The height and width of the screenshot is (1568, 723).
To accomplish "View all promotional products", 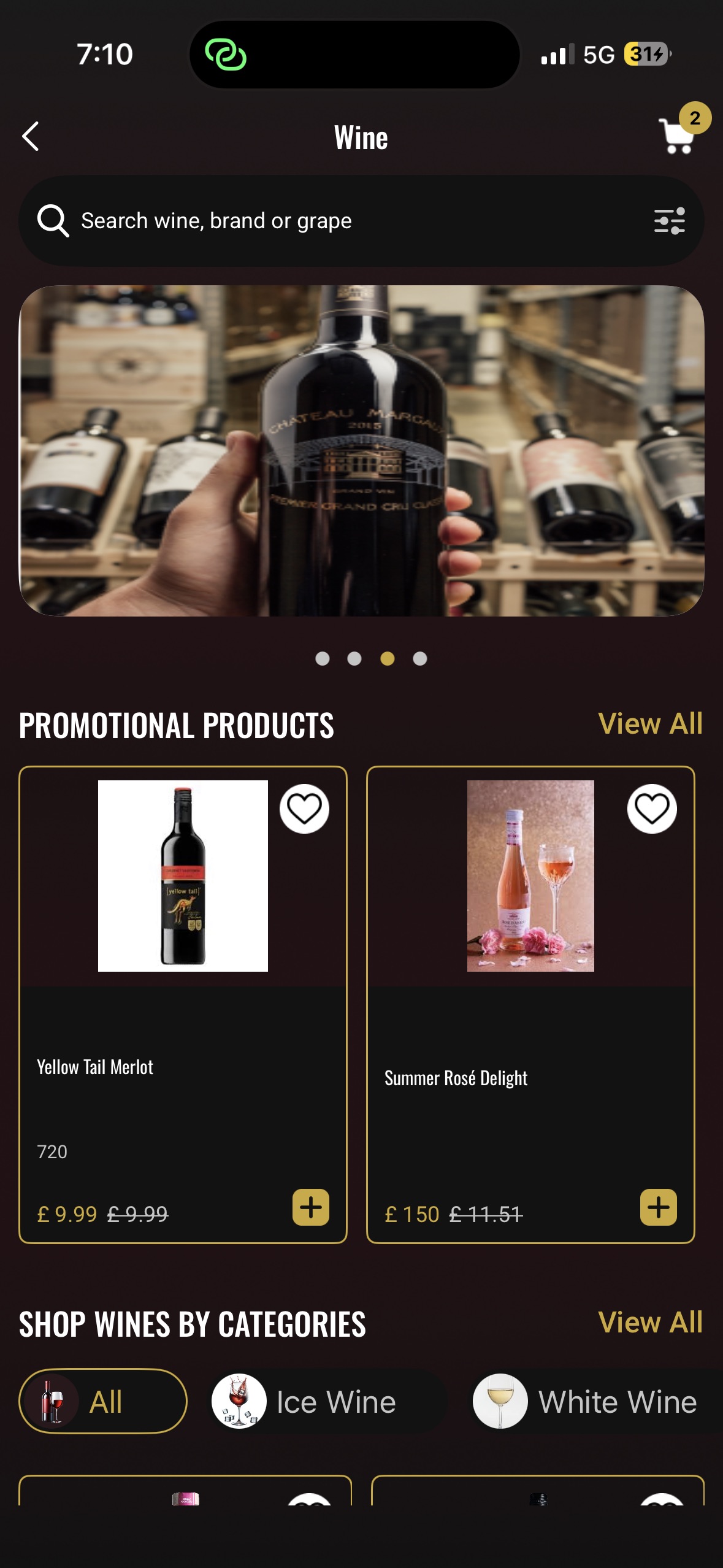I will (x=650, y=724).
